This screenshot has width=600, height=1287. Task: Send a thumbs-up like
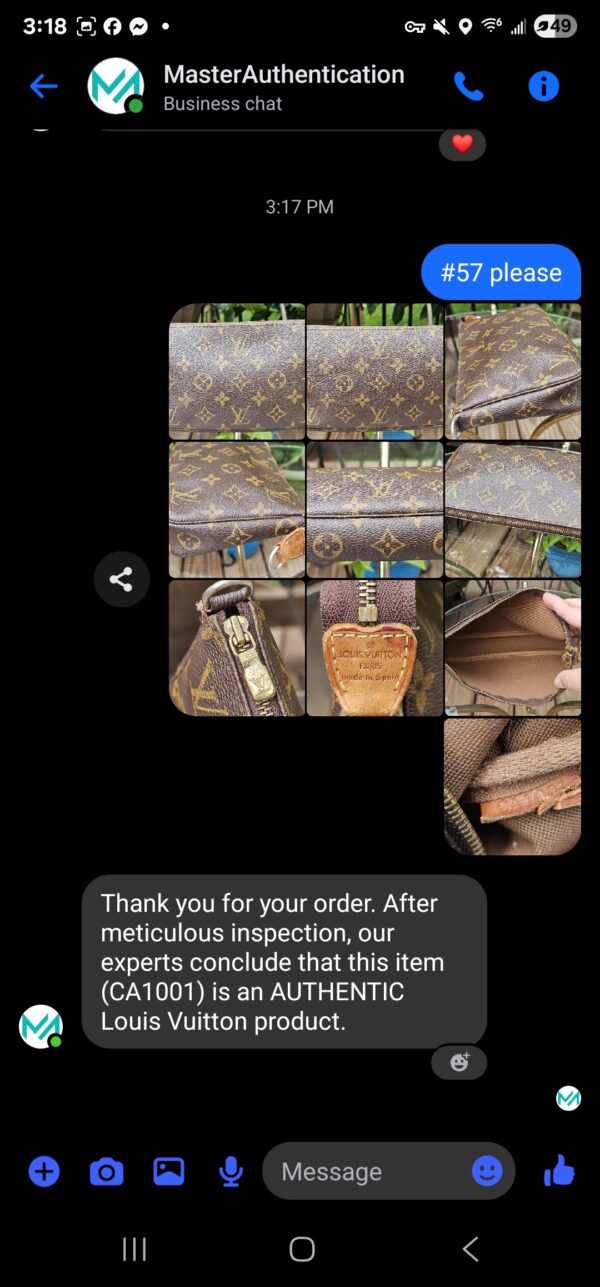(559, 1170)
